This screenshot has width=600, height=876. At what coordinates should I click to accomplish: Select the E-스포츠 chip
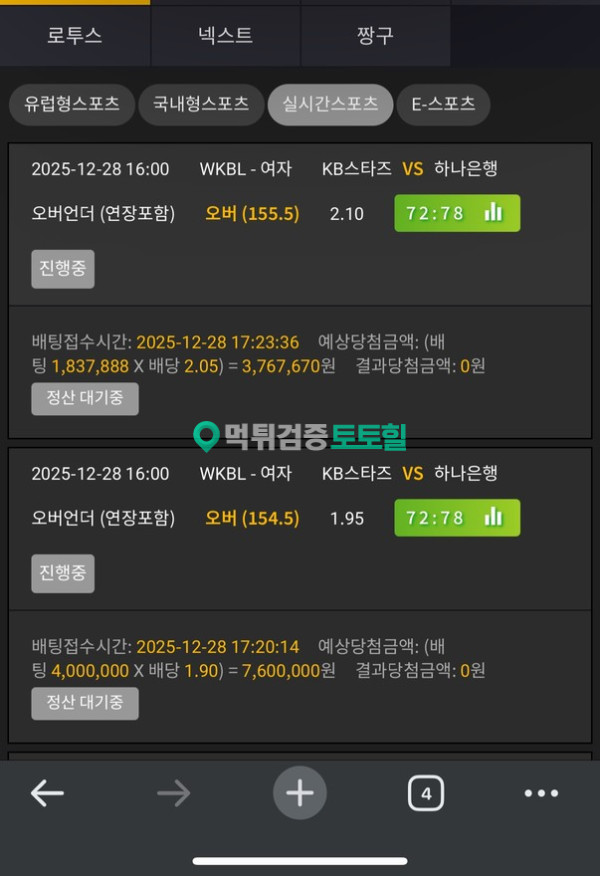pyautogui.click(x=443, y=104)
